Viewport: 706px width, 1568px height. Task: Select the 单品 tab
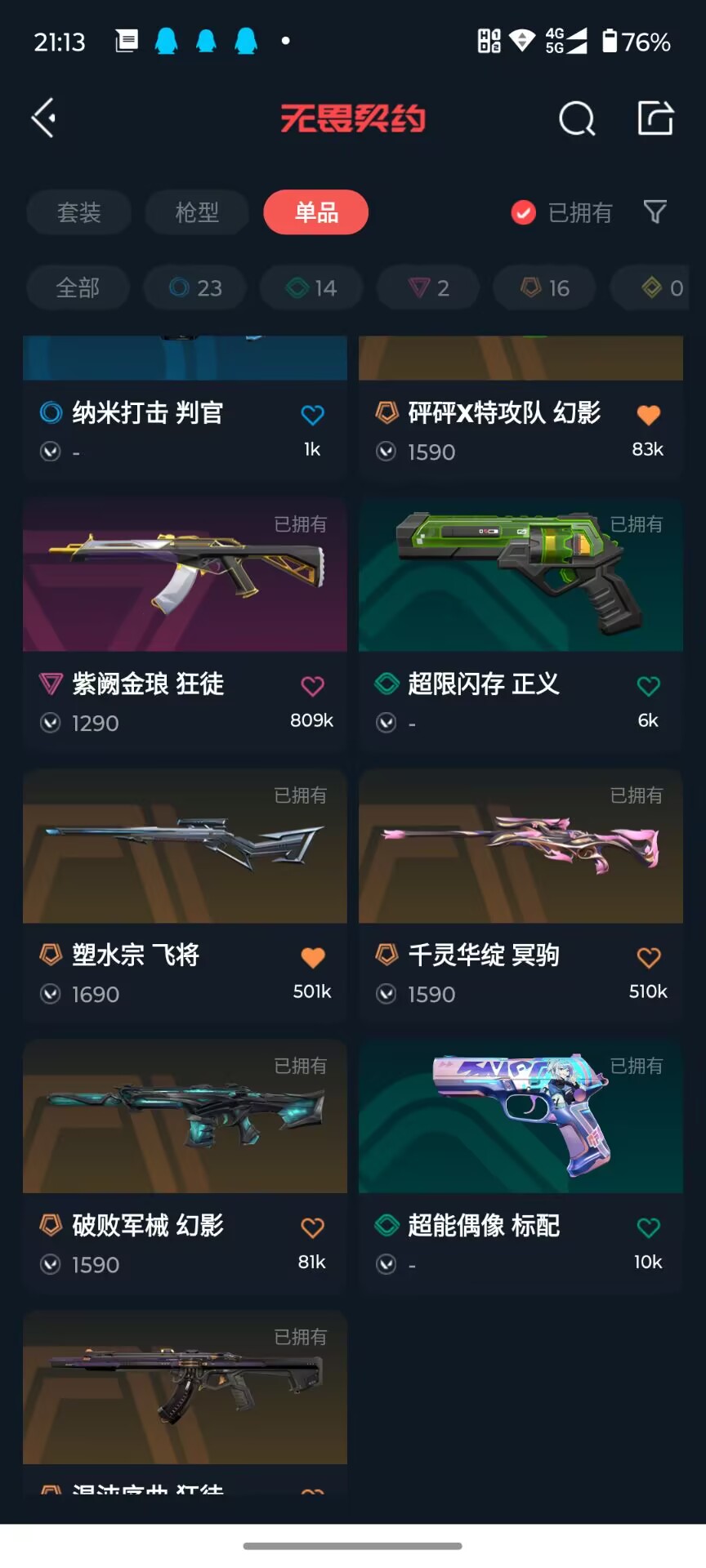click(316, 212)
